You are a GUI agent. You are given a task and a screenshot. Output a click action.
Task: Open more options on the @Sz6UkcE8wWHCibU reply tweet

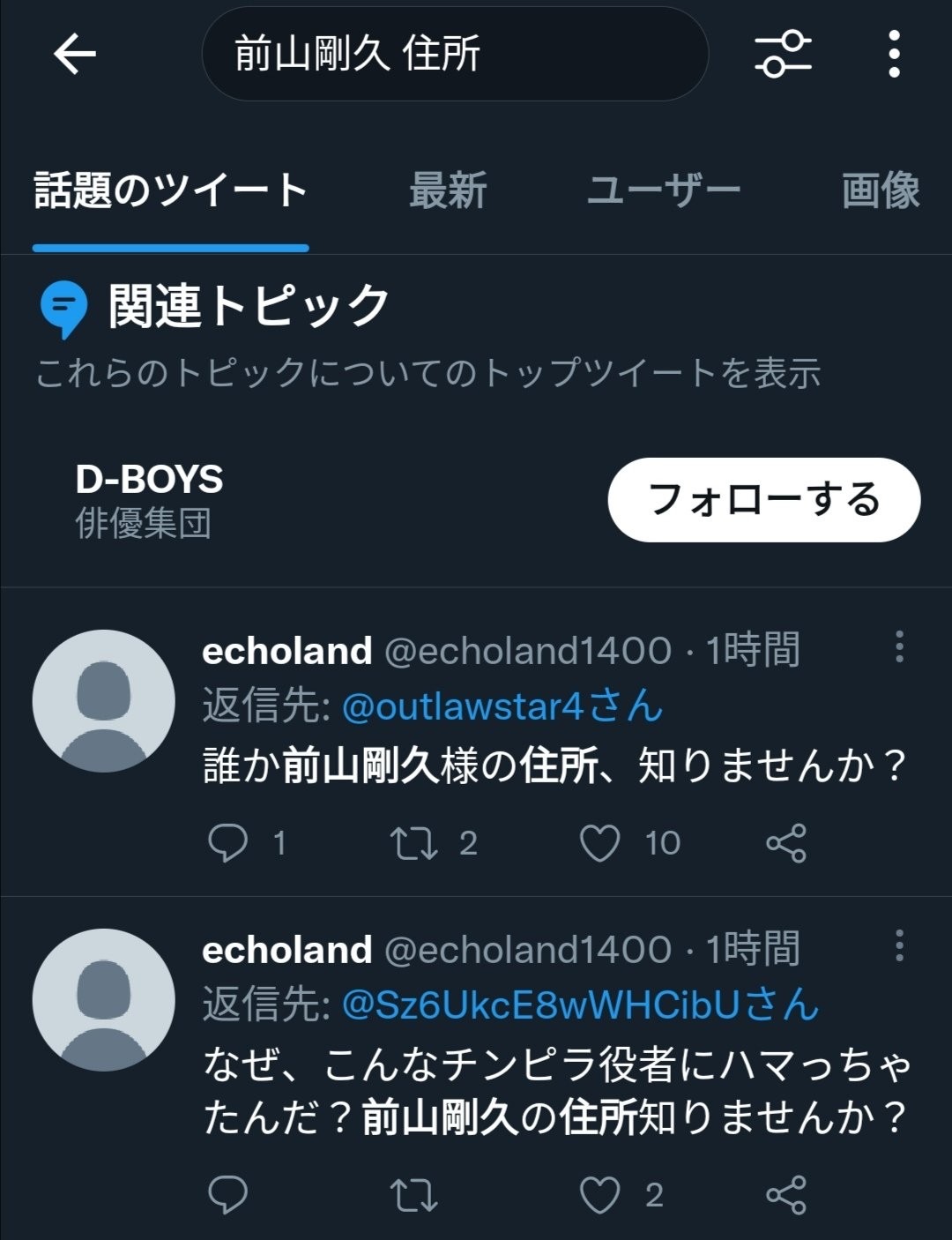(x=898, y=945)
